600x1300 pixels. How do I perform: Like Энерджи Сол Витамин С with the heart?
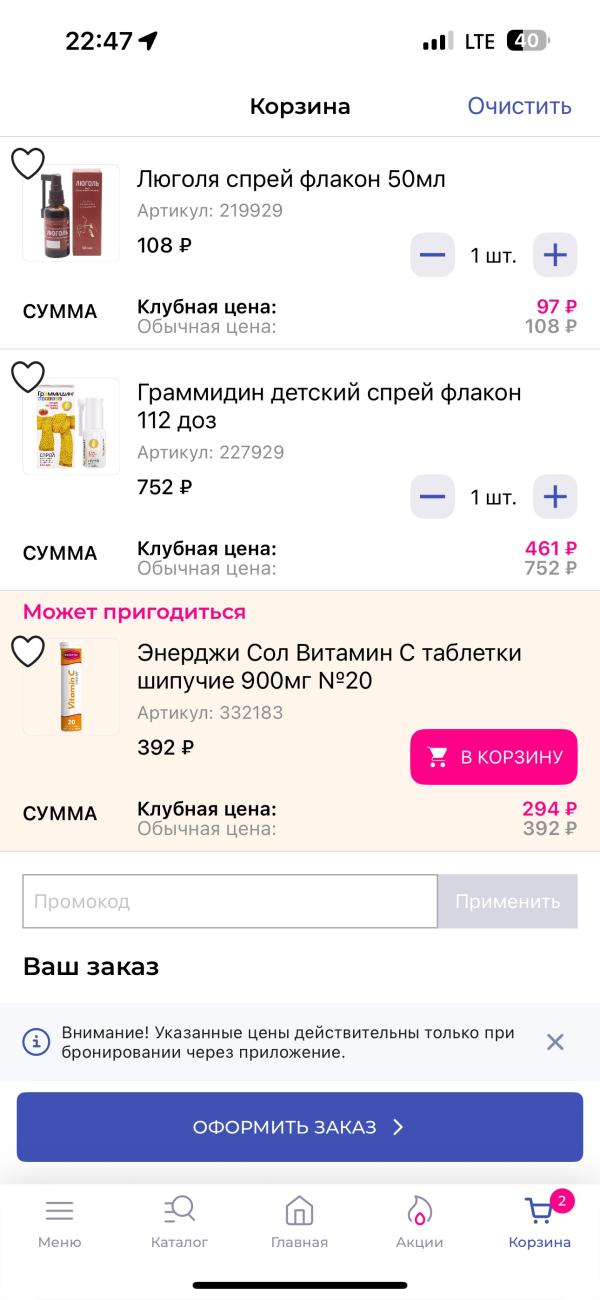tap(28, 651)
